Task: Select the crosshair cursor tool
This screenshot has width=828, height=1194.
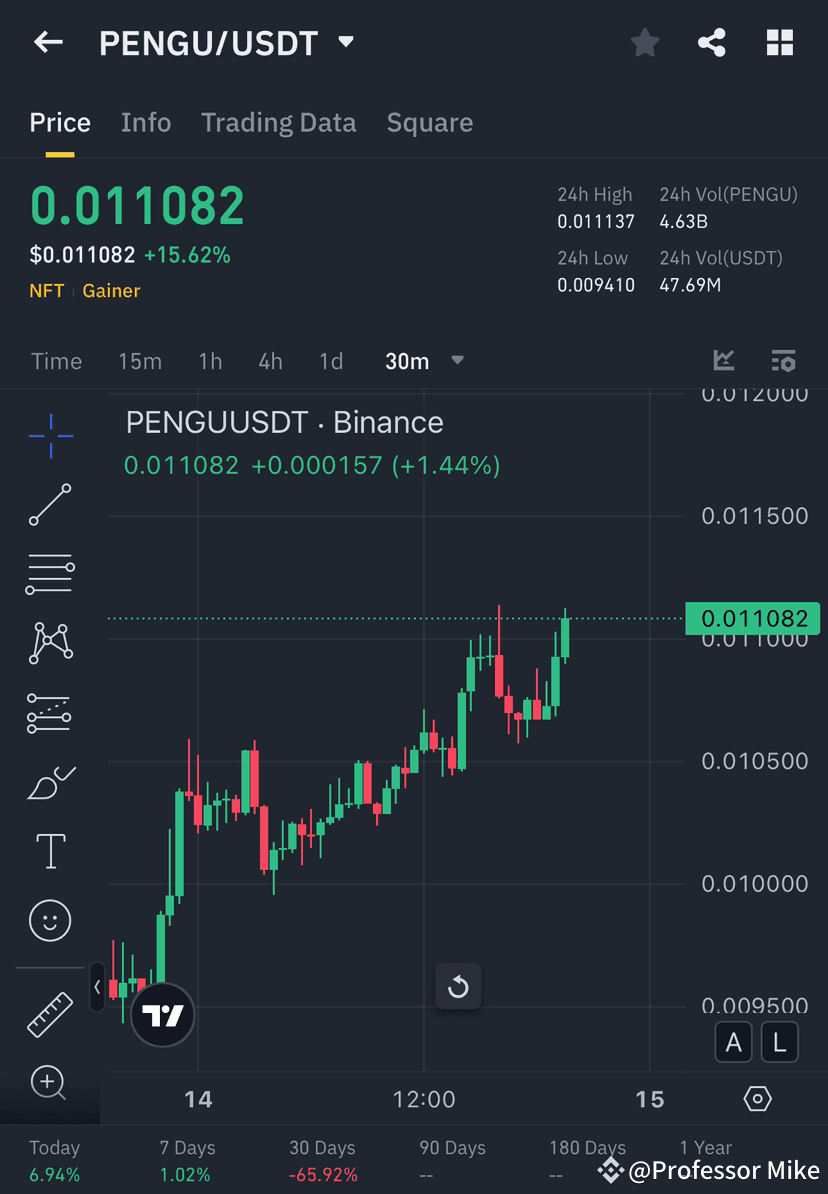Action: (x=50, y=434)
